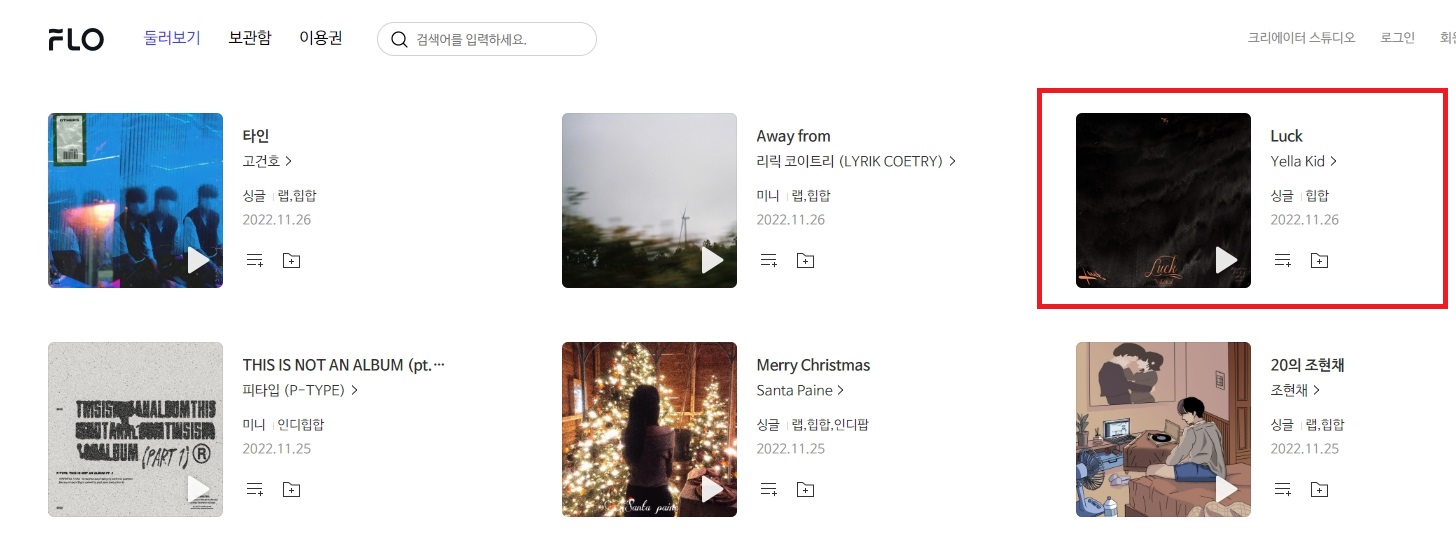Switch to the 보관함 tab
This screenshot has height=541, width=1456.
point(249,38)
